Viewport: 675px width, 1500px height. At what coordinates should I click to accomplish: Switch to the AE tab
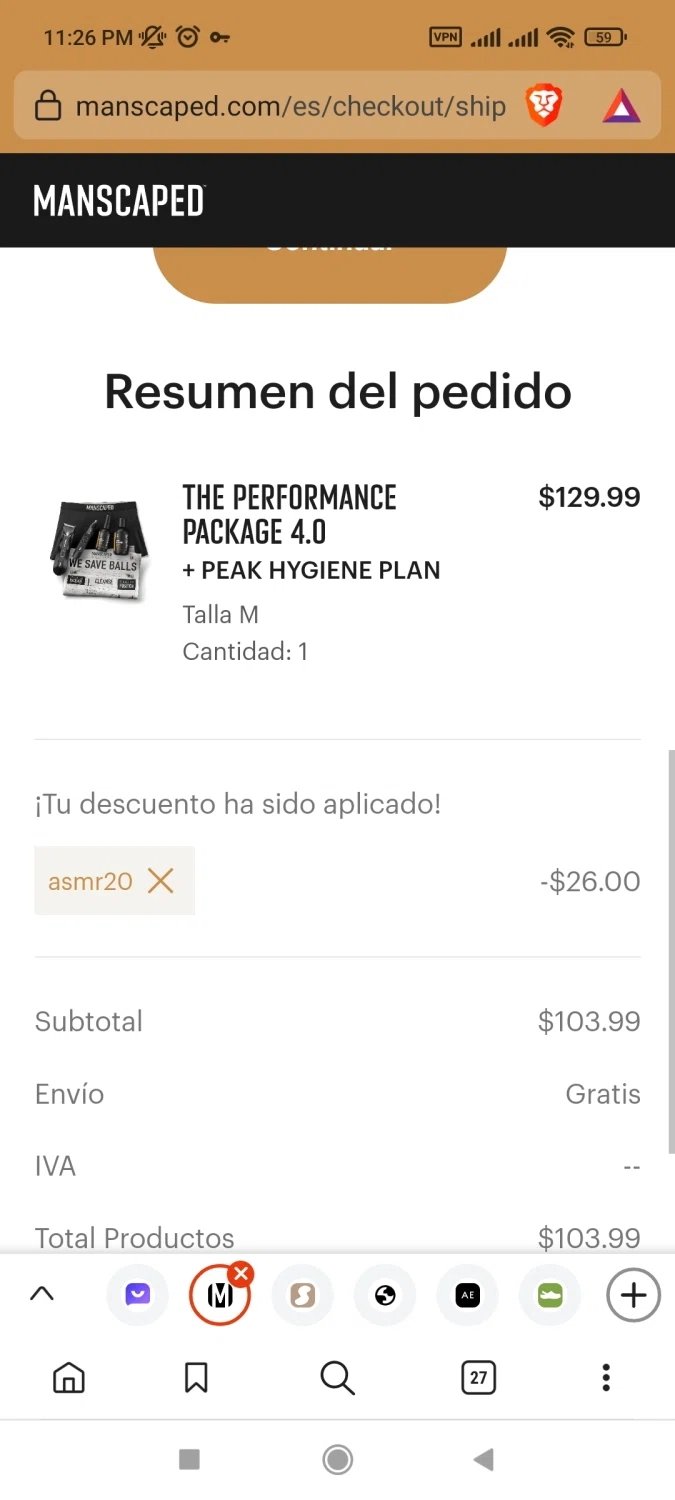(467, 1296)
